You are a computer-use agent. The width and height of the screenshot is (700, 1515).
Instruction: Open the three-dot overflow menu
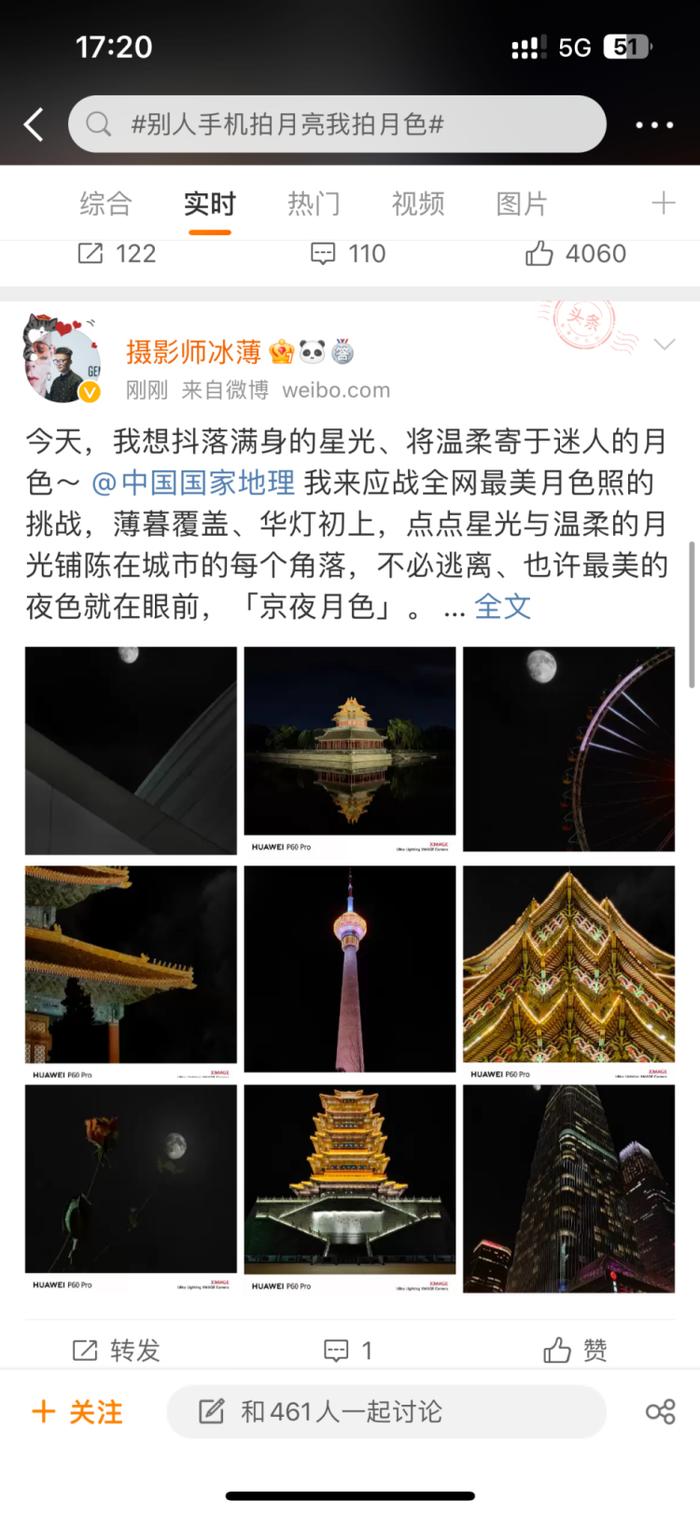click(x=654, y=125)
